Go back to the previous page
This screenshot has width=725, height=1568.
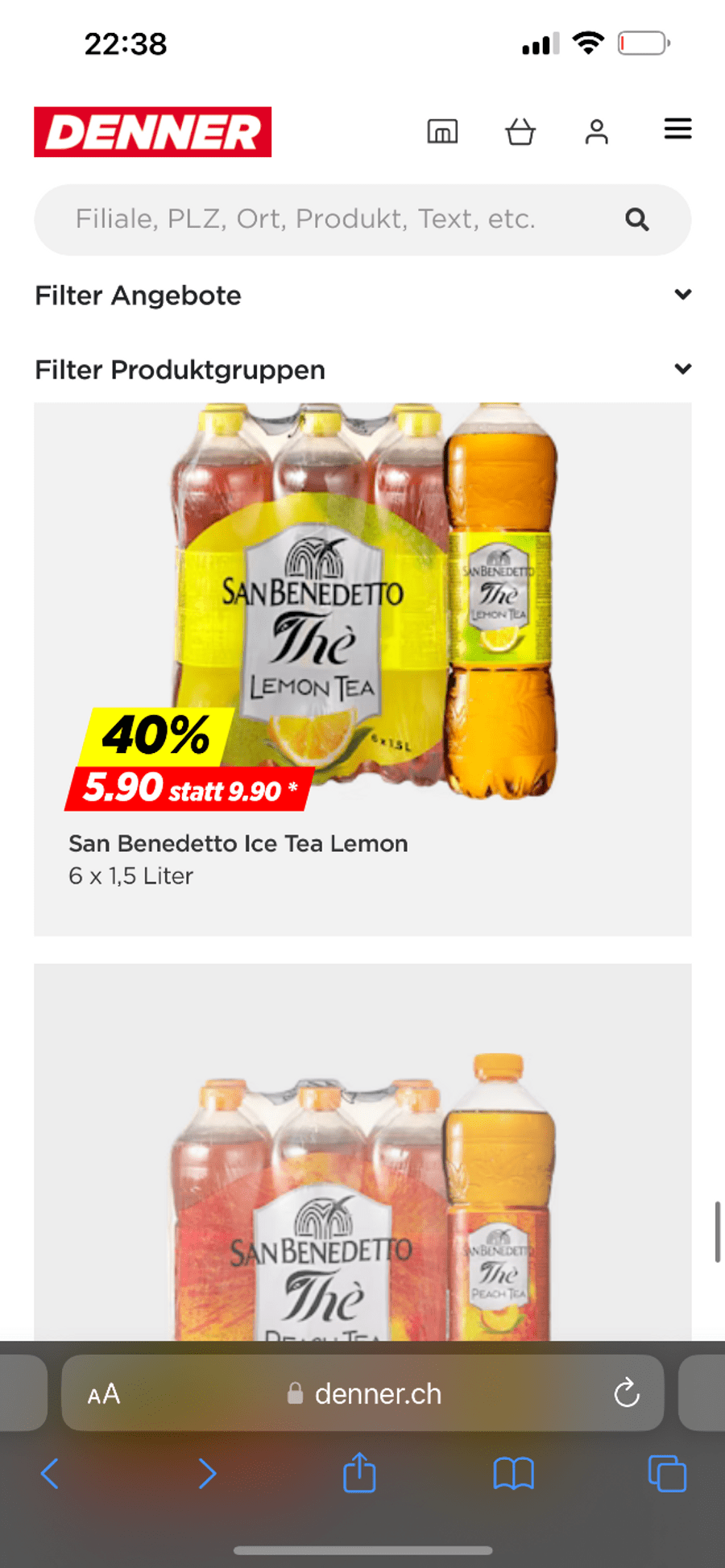coord(50,1474)
